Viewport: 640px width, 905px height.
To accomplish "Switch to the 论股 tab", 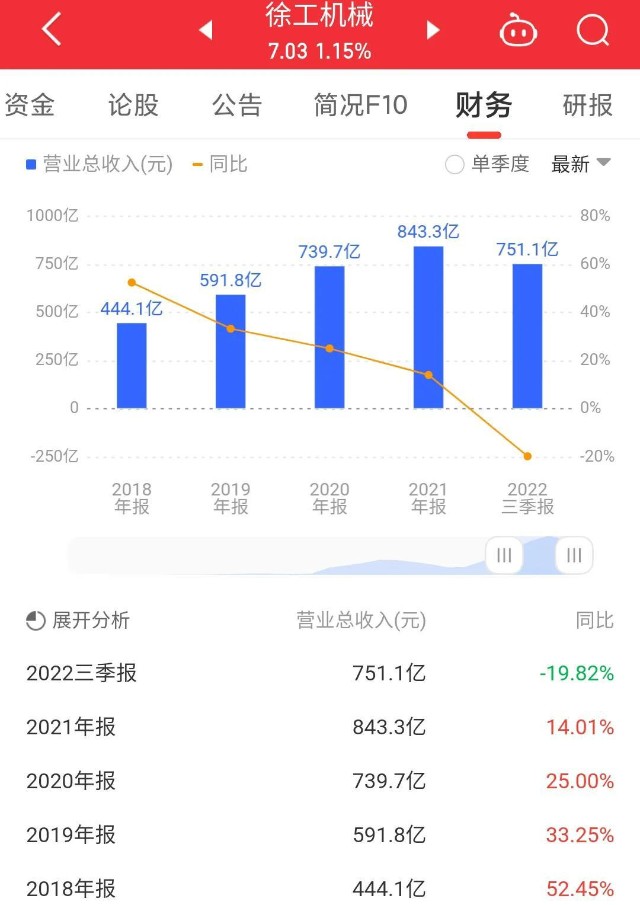I will pyautogui.click(x=133, y=105).
